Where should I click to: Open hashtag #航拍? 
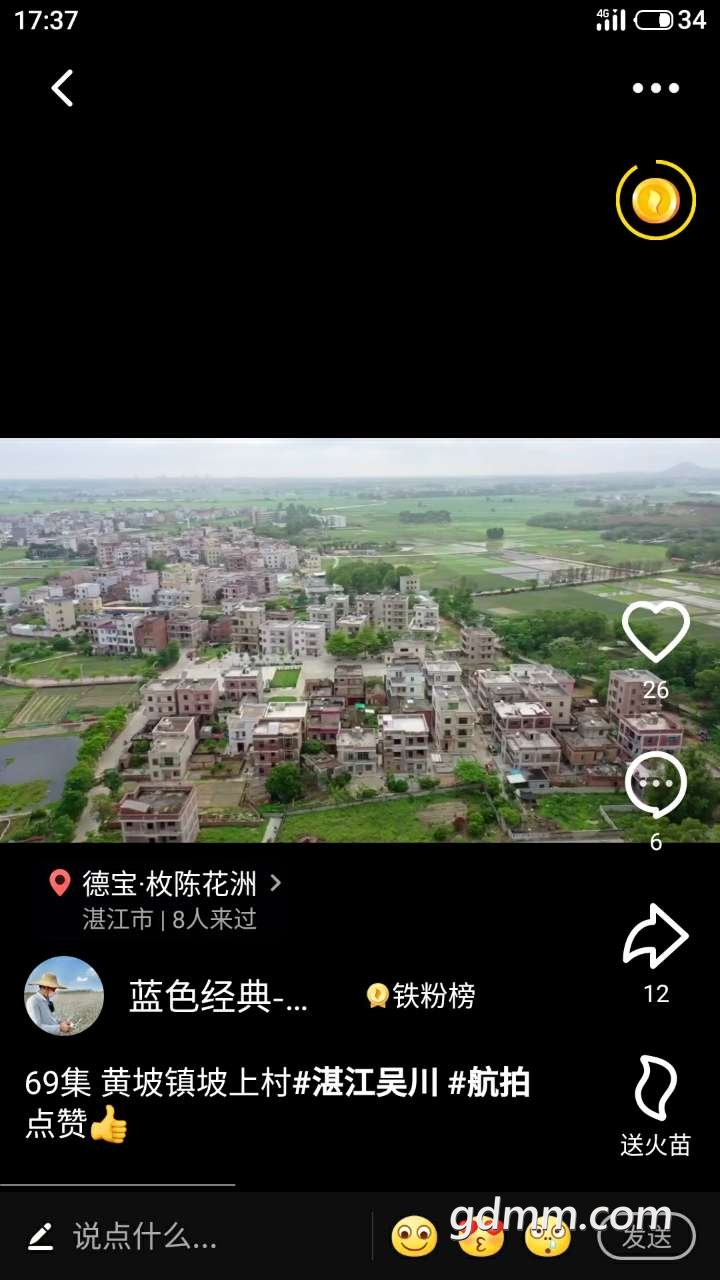point(489,1083)
